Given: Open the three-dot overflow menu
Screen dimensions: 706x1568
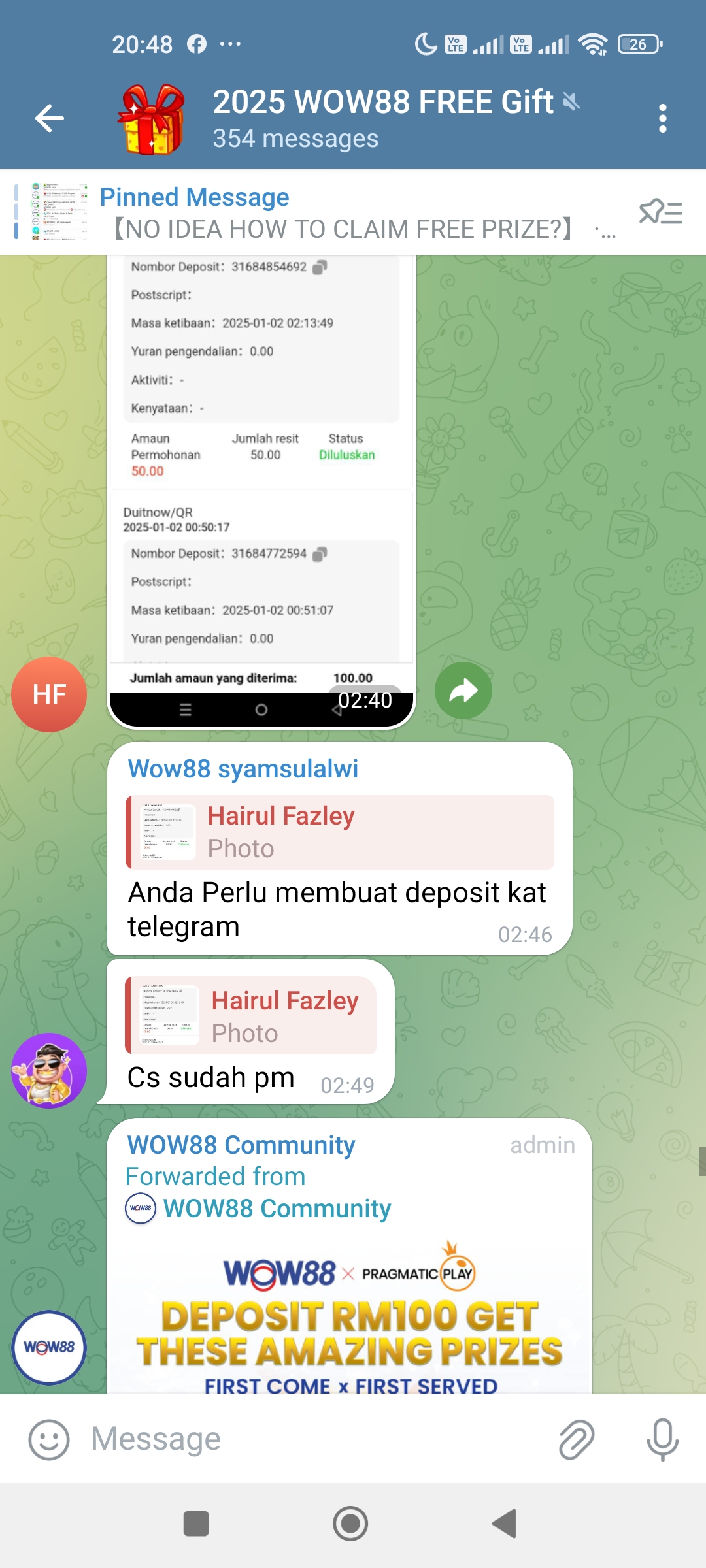Looking at the screenshot, I should (662, 118).
